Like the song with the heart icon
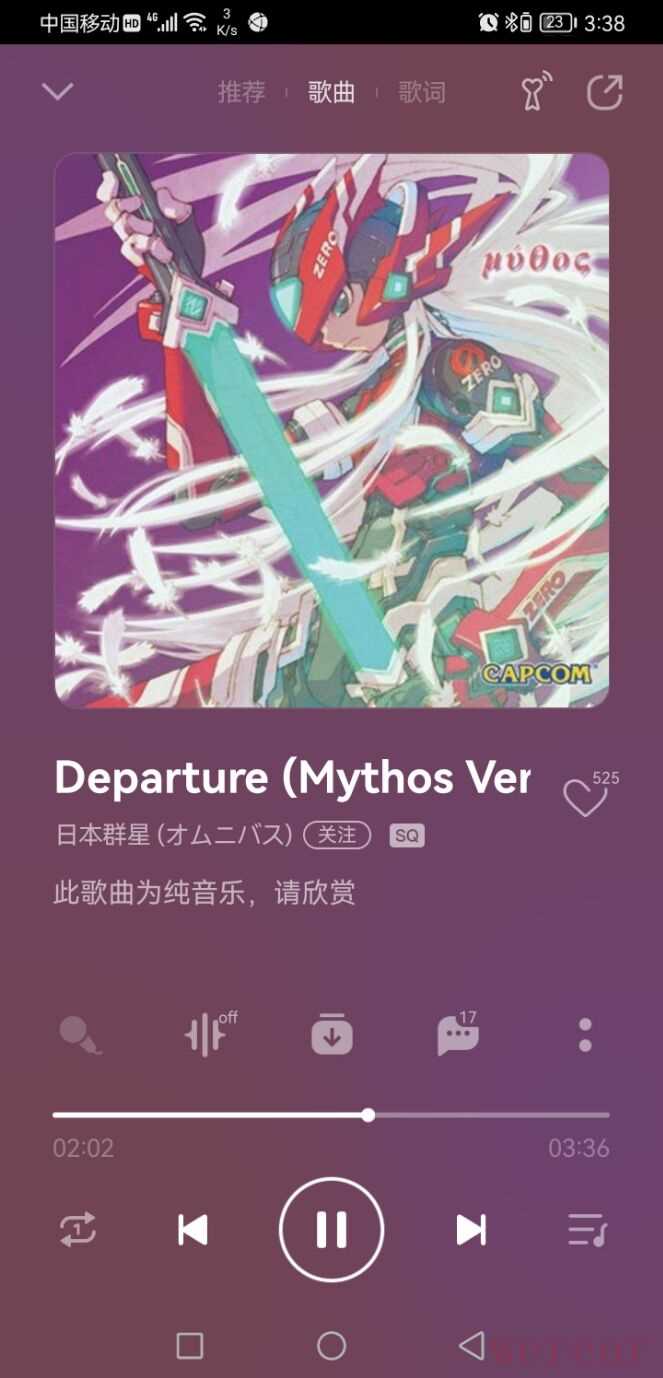Screen dimensions: 663x1378 584,798
